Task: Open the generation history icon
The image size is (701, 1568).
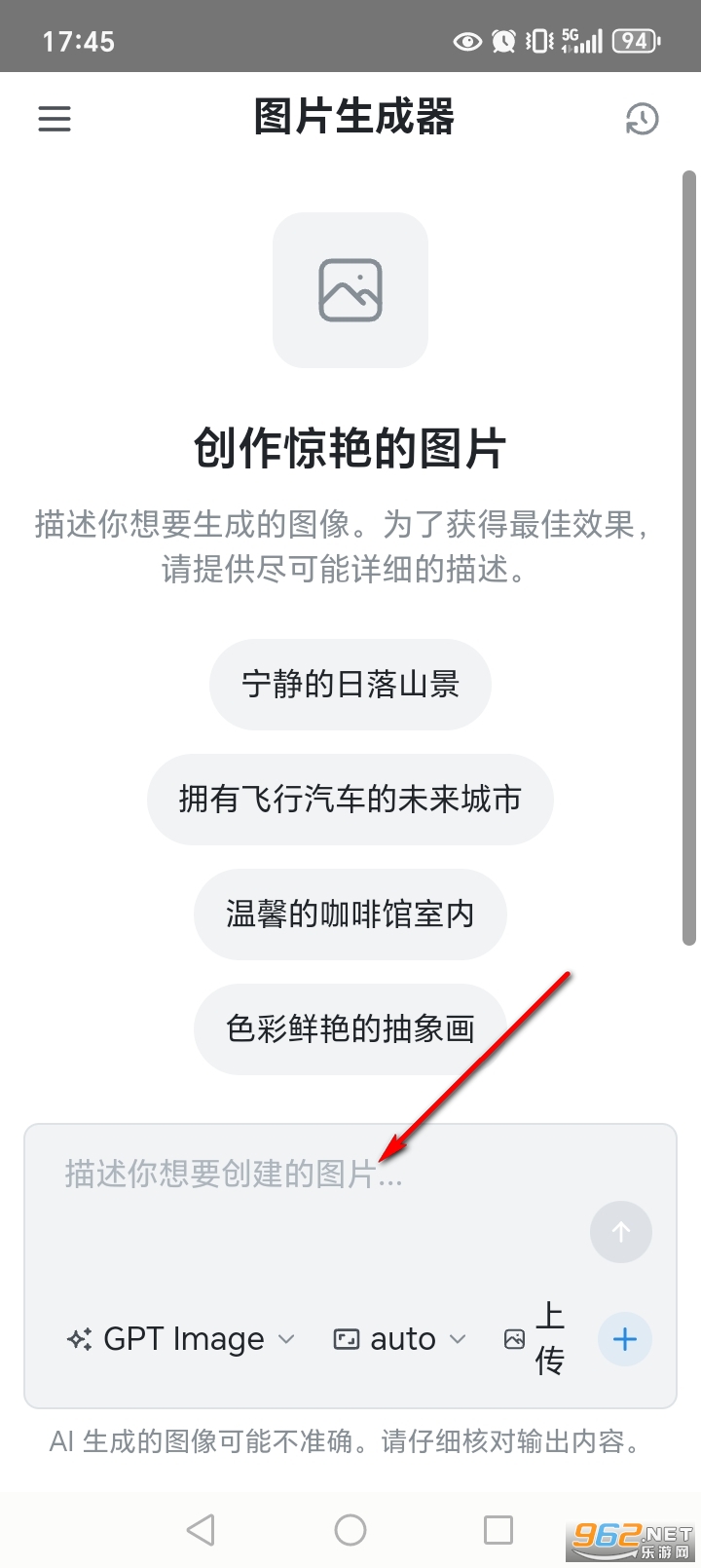Action: pos(642,120)
